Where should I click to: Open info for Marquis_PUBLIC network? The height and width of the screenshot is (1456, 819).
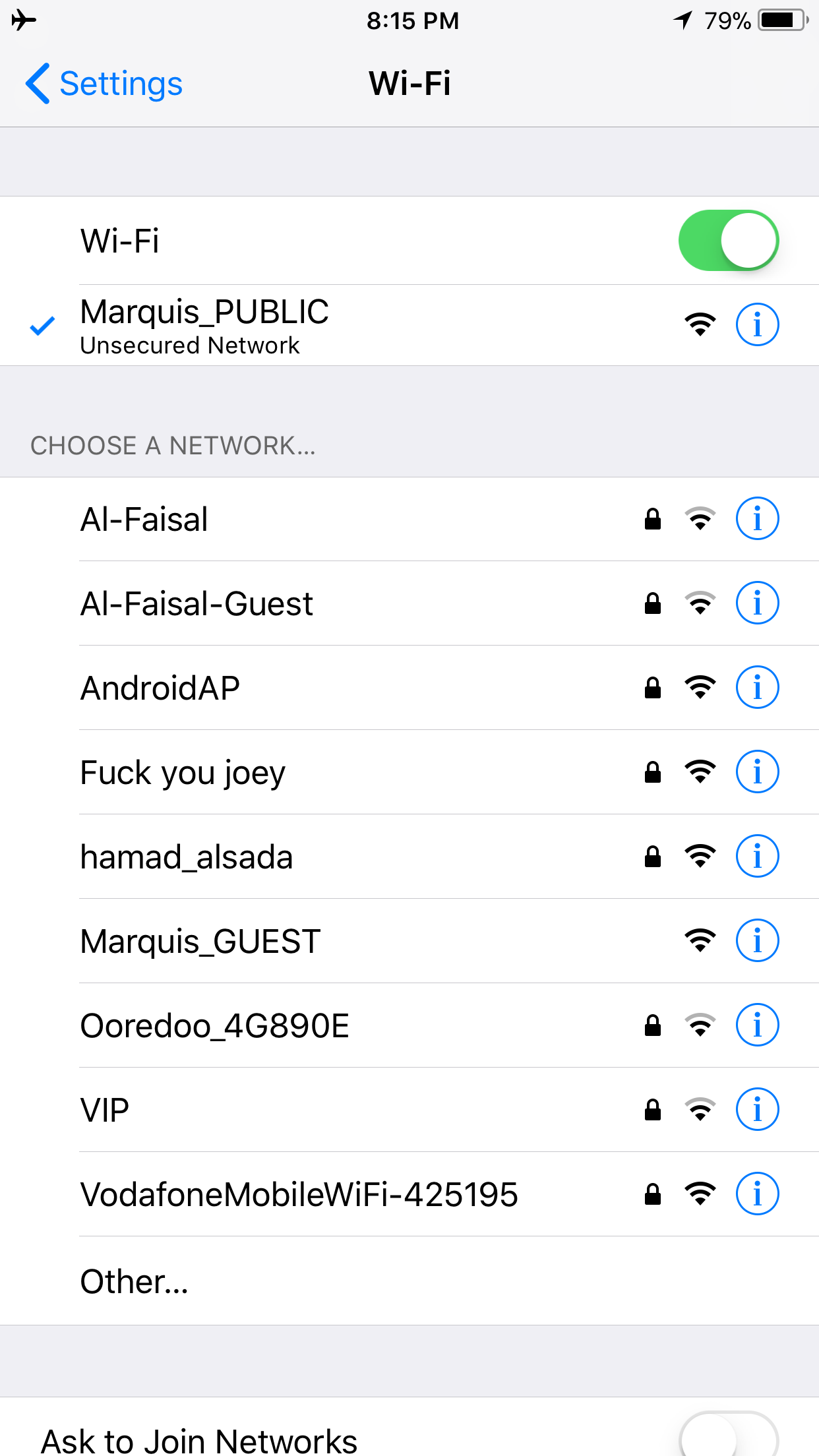[x=757, y=324]
